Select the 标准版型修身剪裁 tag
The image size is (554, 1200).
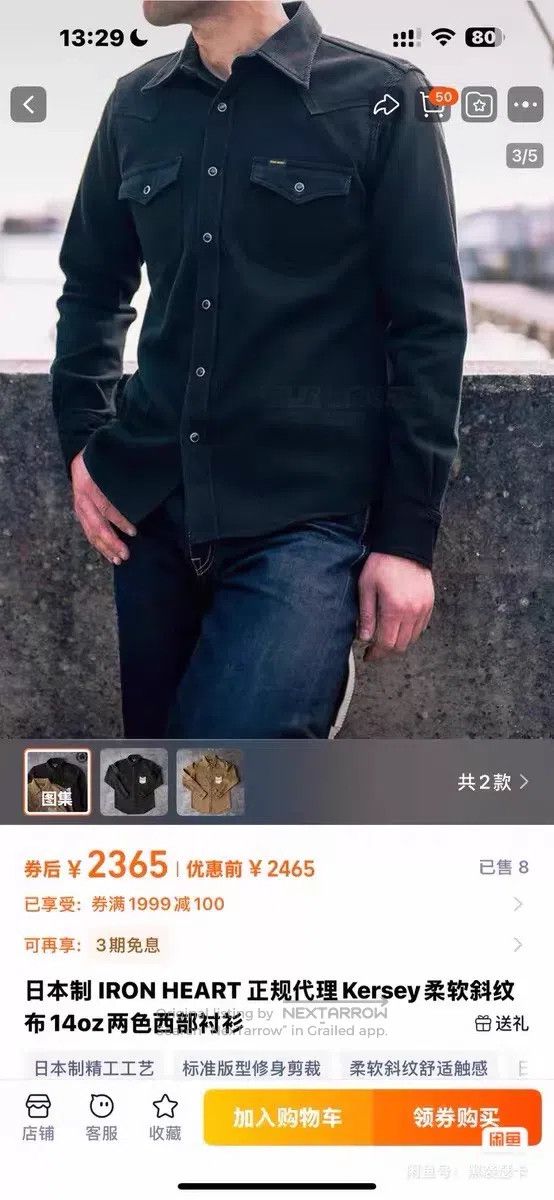251,1068
